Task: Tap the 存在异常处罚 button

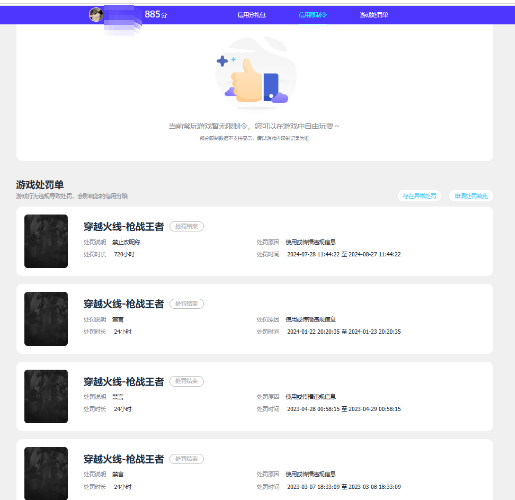Action: pos(419,196)
